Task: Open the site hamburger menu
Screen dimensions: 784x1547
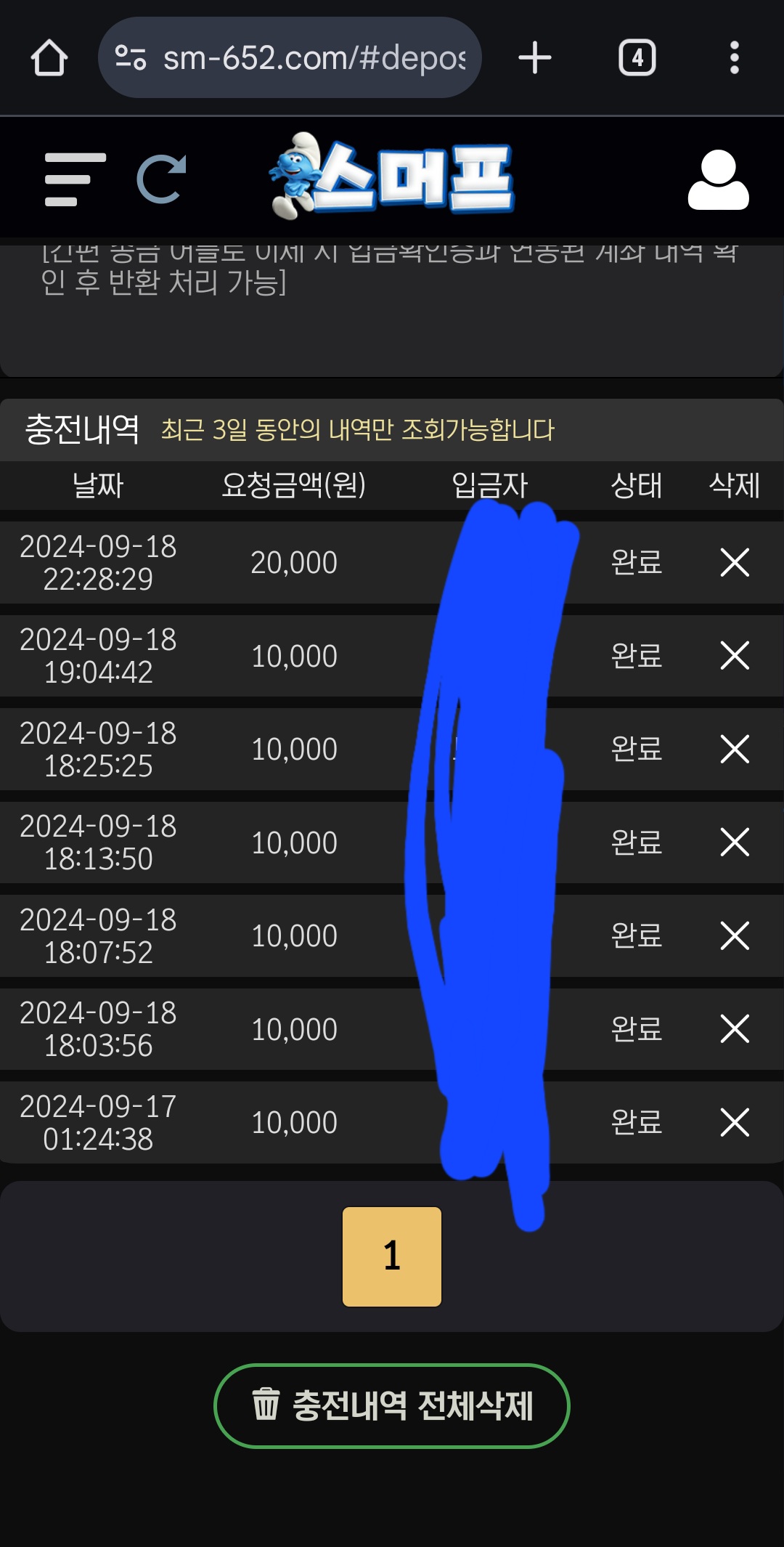Action: (74, 179)
